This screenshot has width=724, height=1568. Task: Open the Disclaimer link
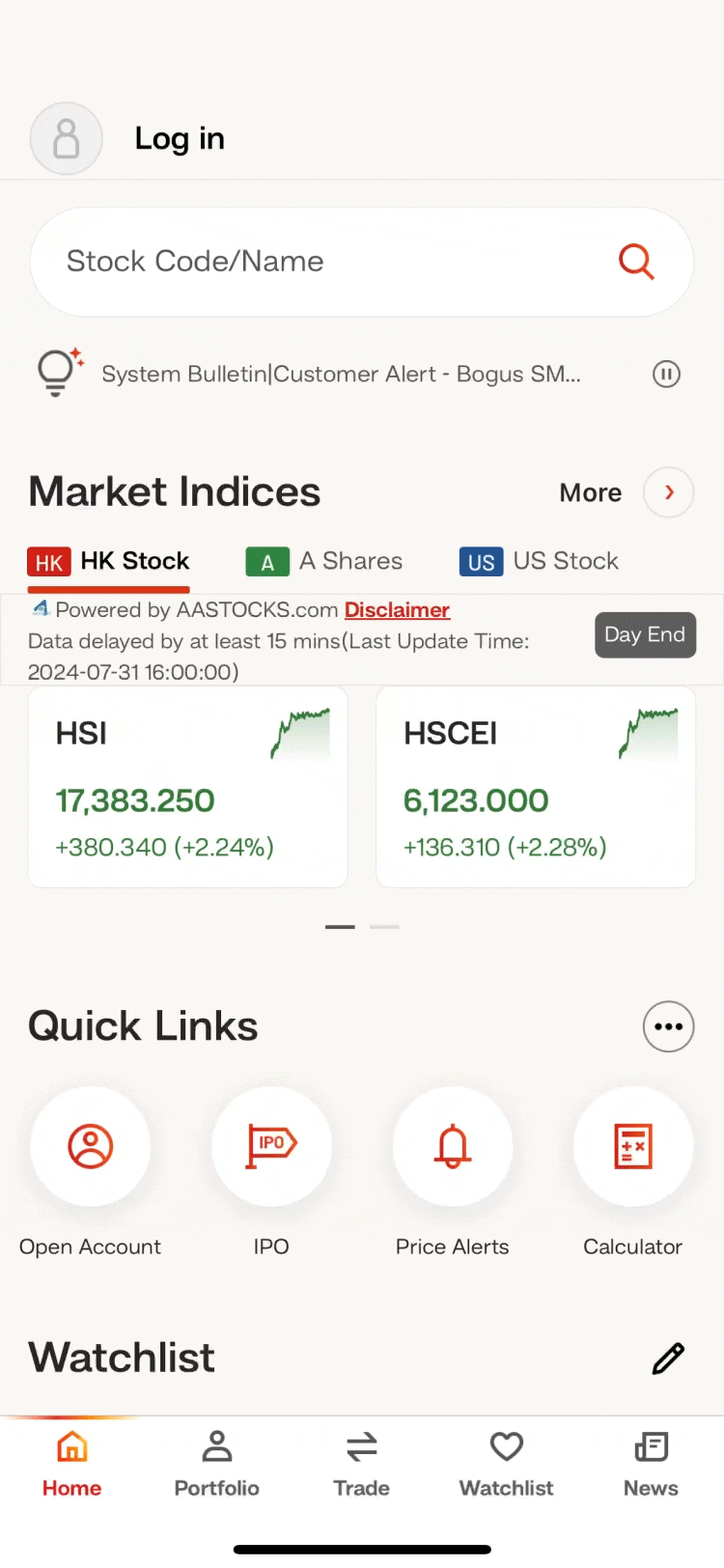[x=397, y=610]
